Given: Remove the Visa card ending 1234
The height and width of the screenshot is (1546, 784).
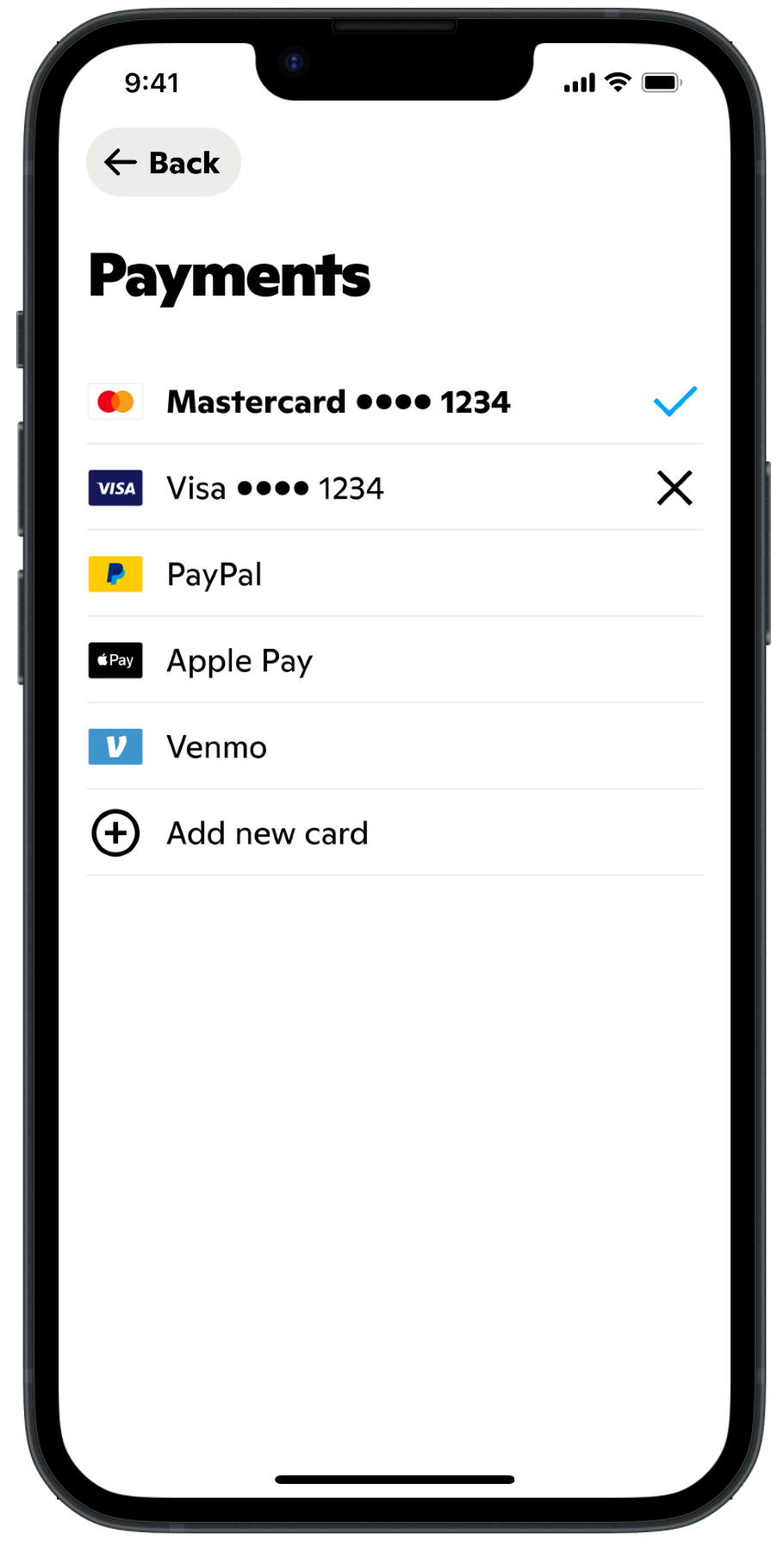Looking at the screenshot, I should click(x=675, y=488).
